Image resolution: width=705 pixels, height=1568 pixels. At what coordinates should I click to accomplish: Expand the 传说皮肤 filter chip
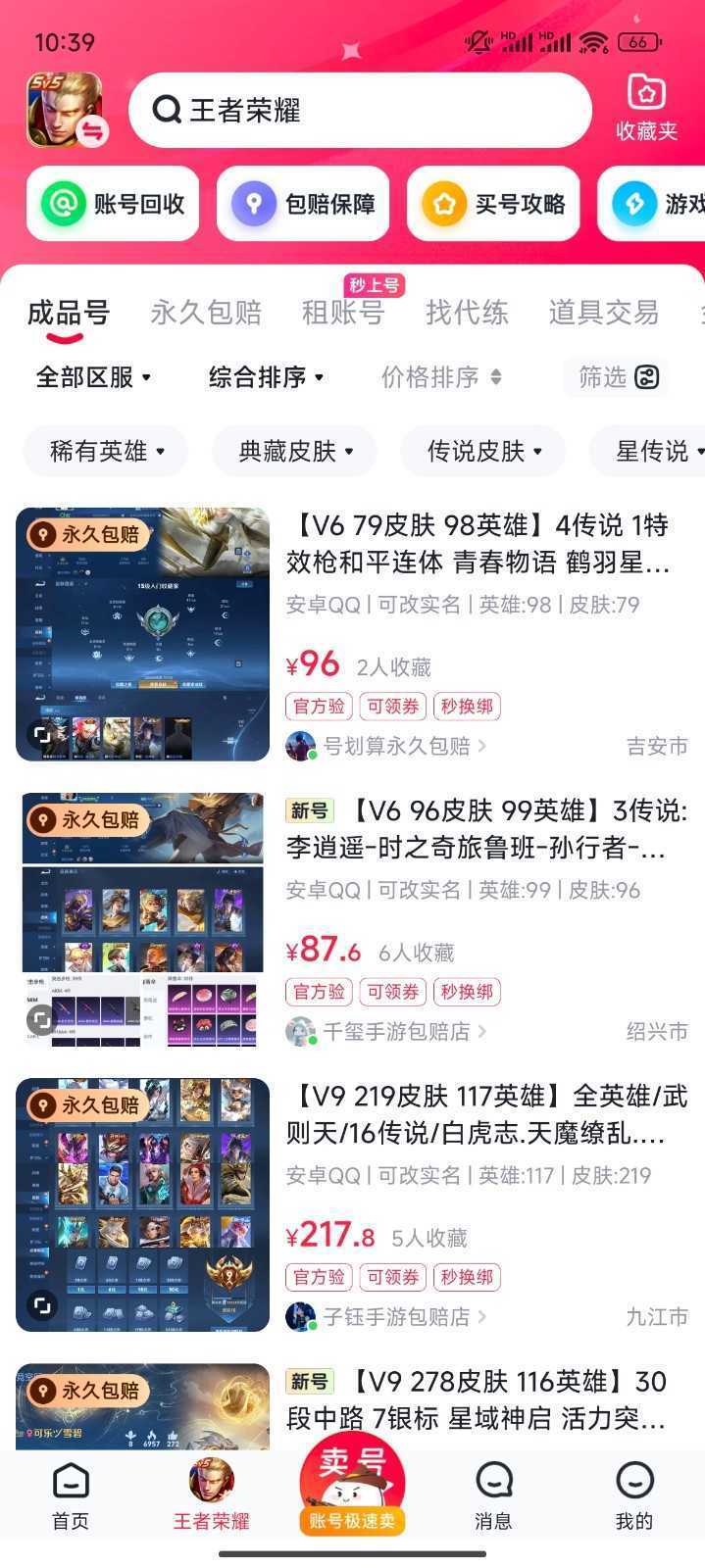click(483, 452)
